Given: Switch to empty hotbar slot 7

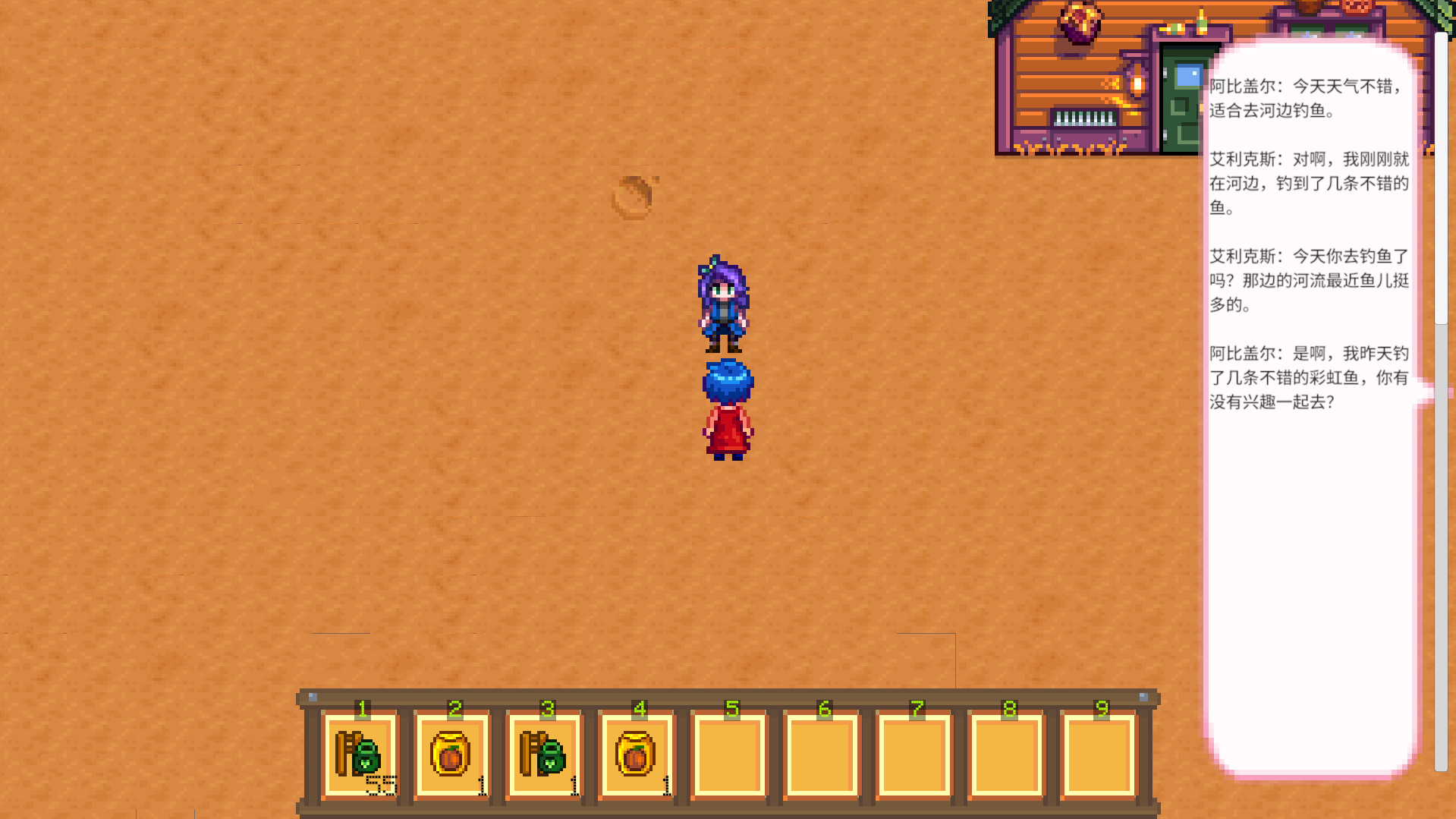Looking at the screenshot, I should click(x=914, y=755).
